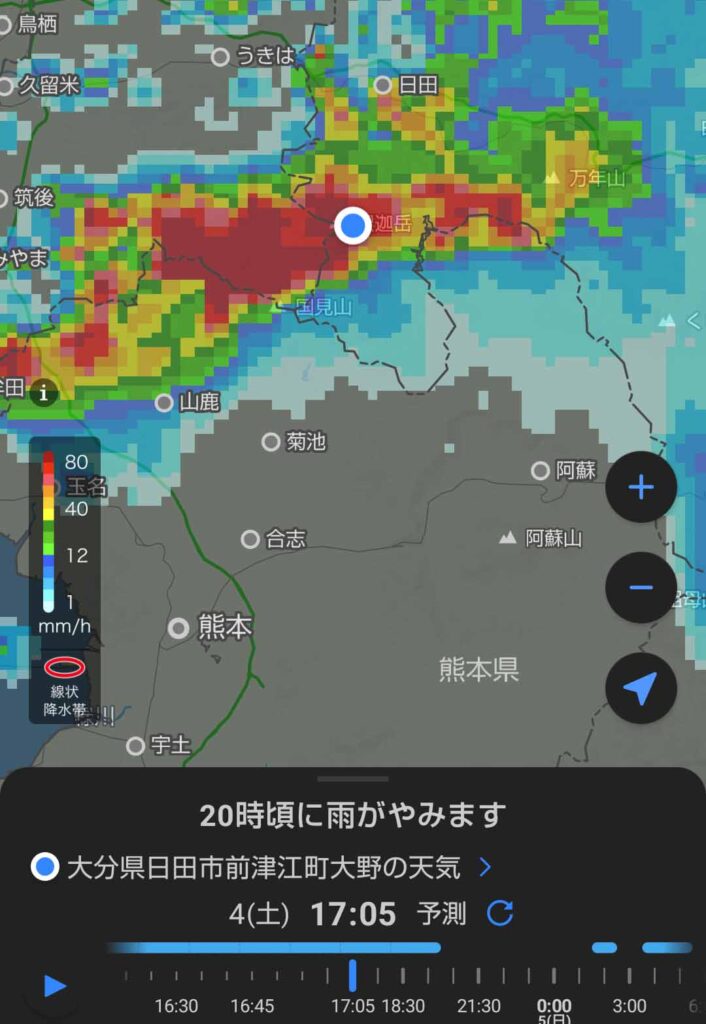The image size is (706, 1024).
Task: Refresh the 17:05 forecast data
Action: click(500, 913)
